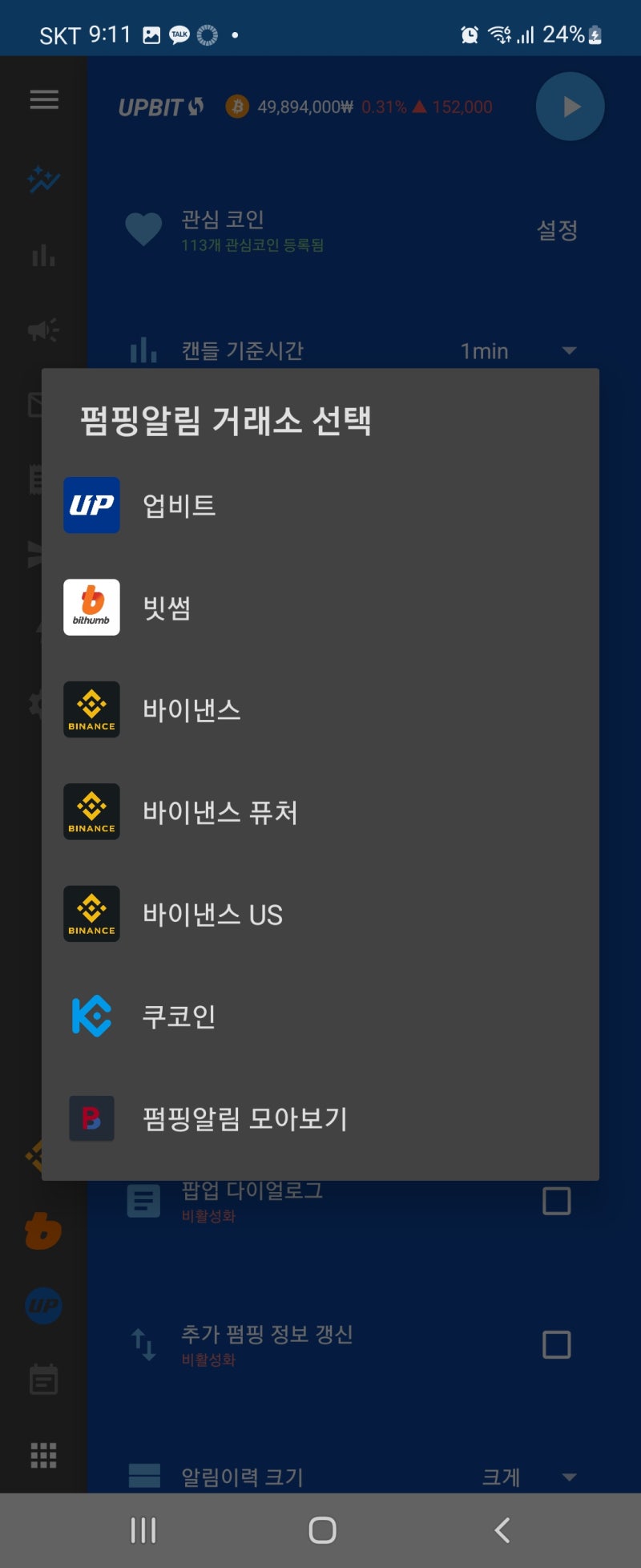Tap the Android back navigation arrow

(502, 1529)
